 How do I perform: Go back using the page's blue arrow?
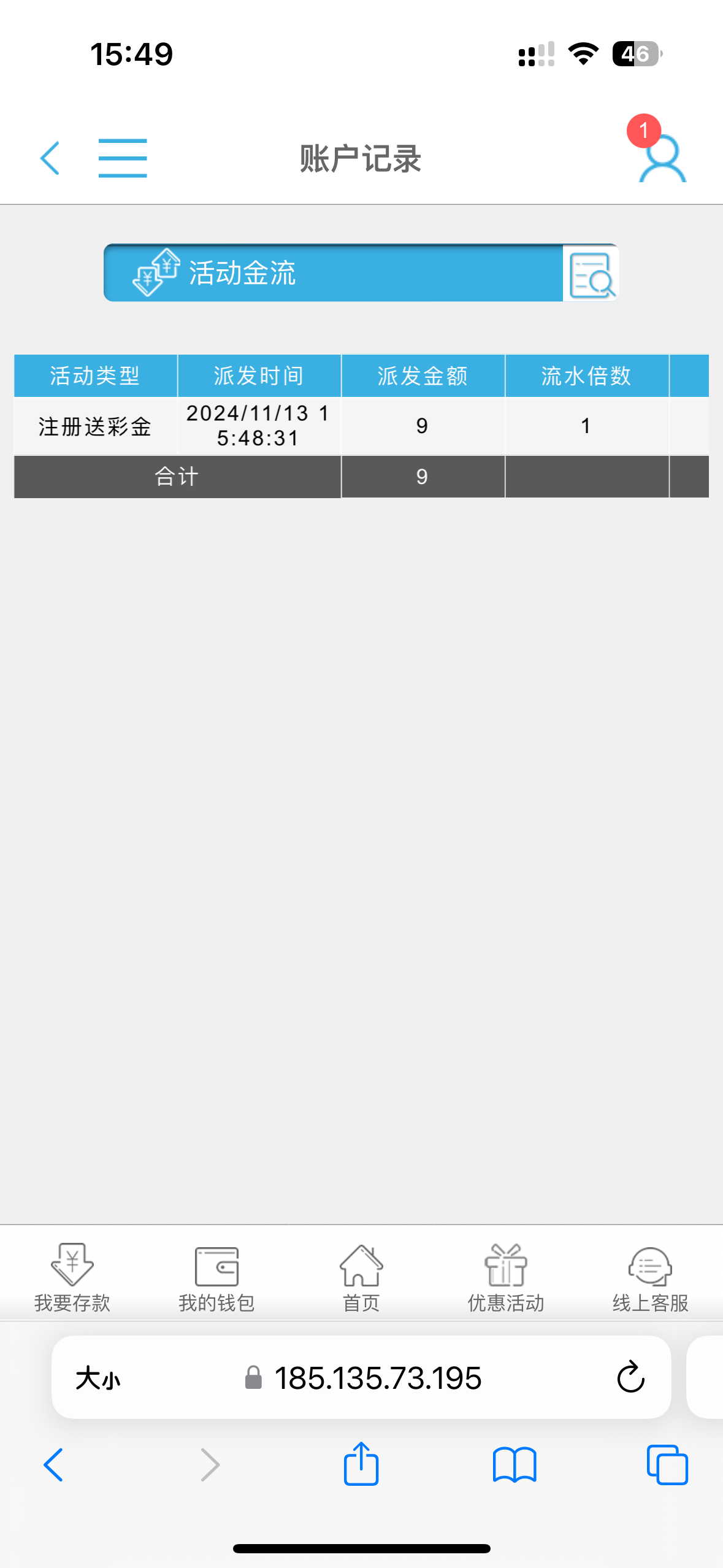(x=50, y=158)
